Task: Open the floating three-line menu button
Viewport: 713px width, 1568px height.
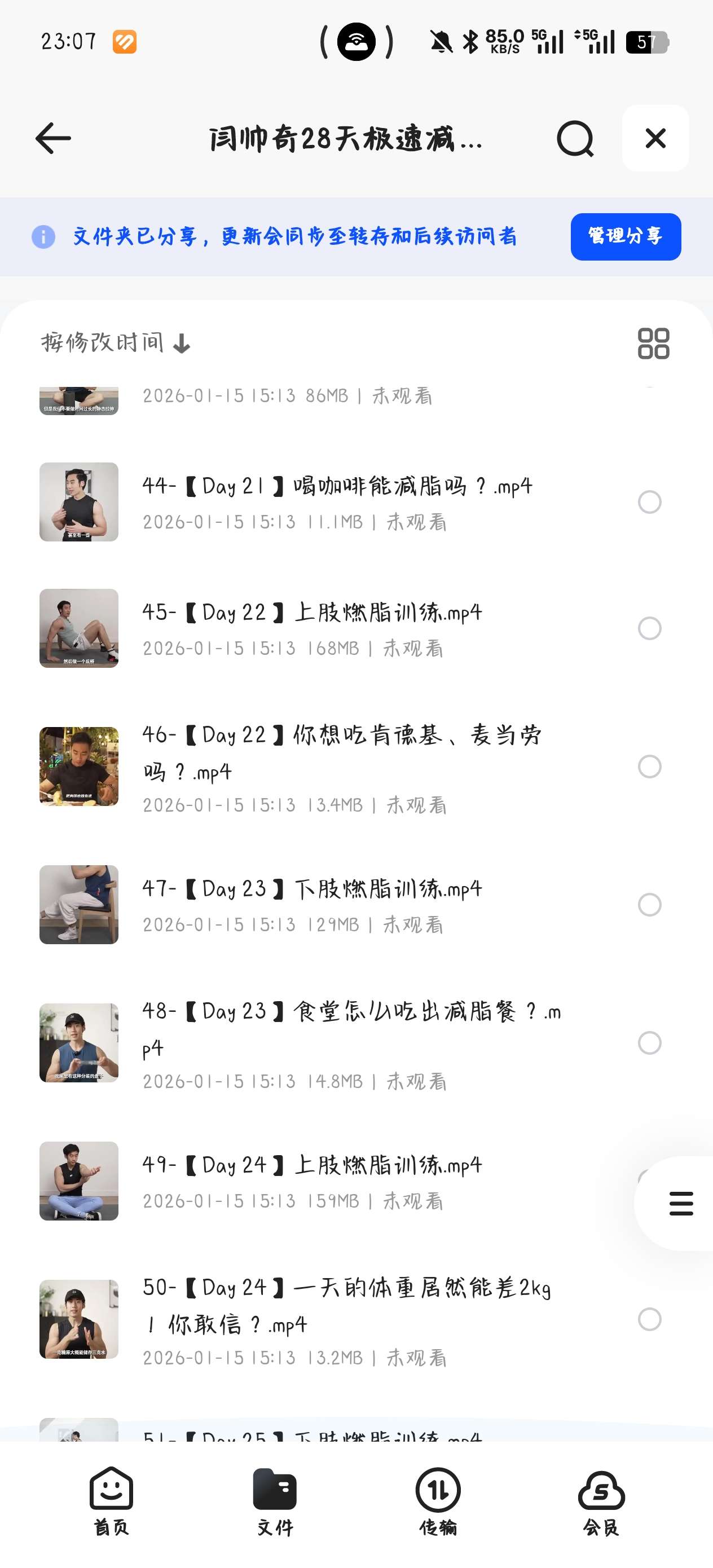Action: tap(680, 1203)
